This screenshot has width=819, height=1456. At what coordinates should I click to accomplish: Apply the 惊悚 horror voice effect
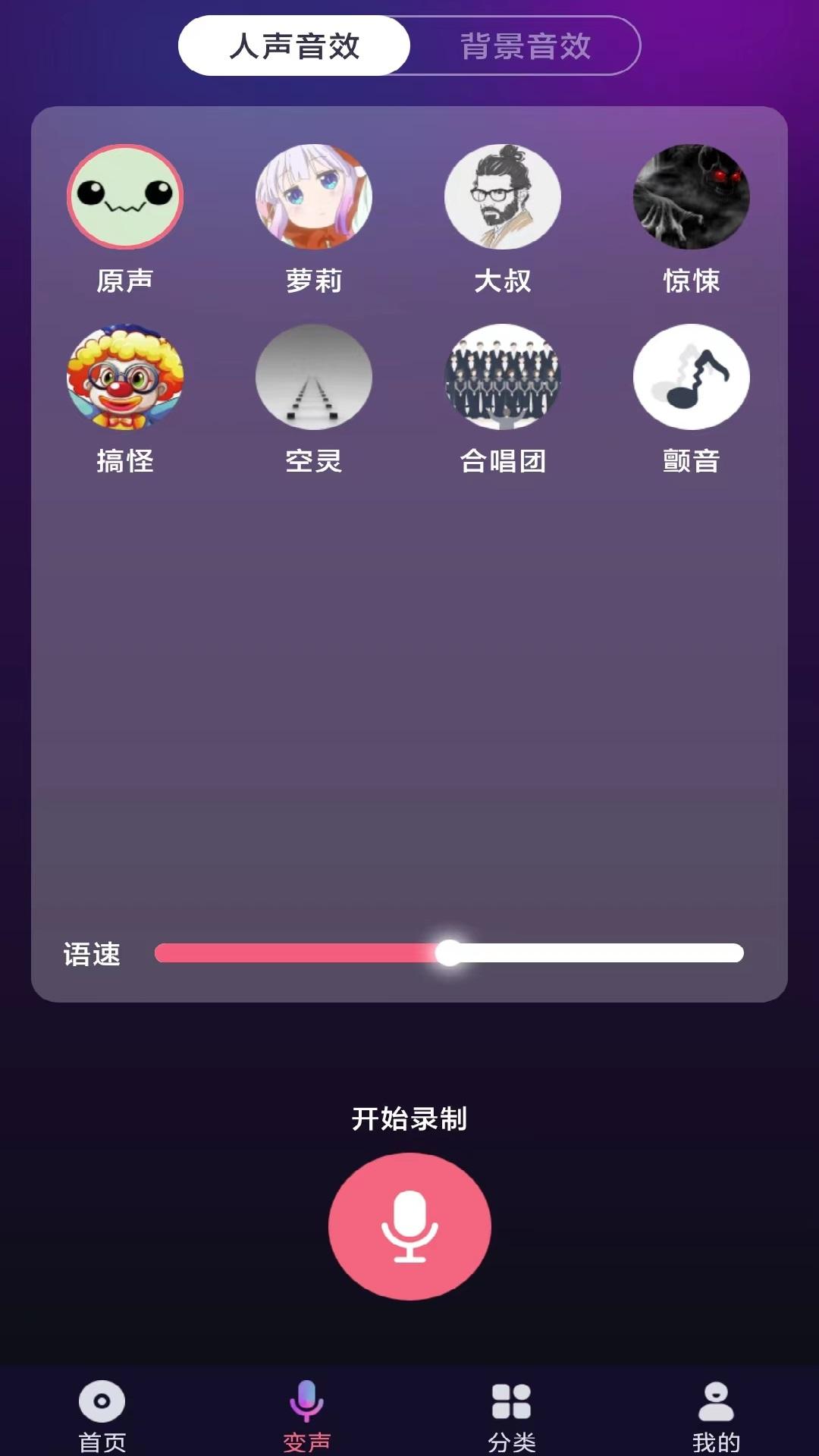pyautogui.click(x=691, y=197)
